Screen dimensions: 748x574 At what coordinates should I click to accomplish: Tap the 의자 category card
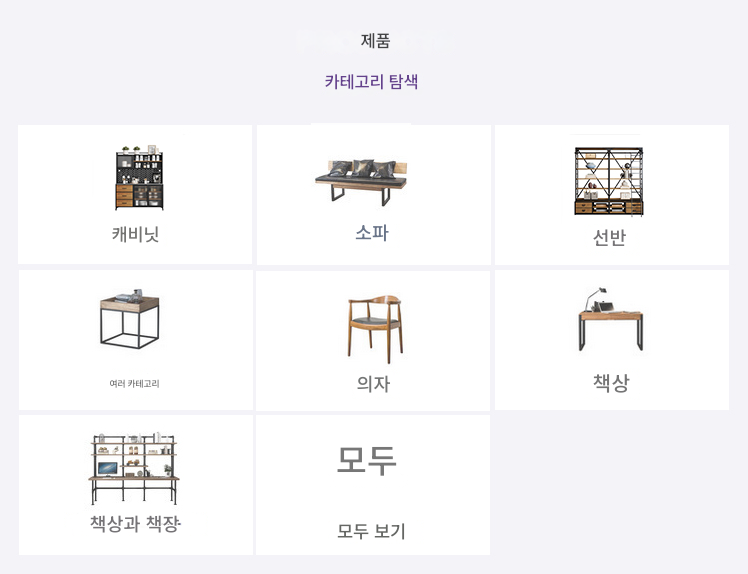click(373, 341)
